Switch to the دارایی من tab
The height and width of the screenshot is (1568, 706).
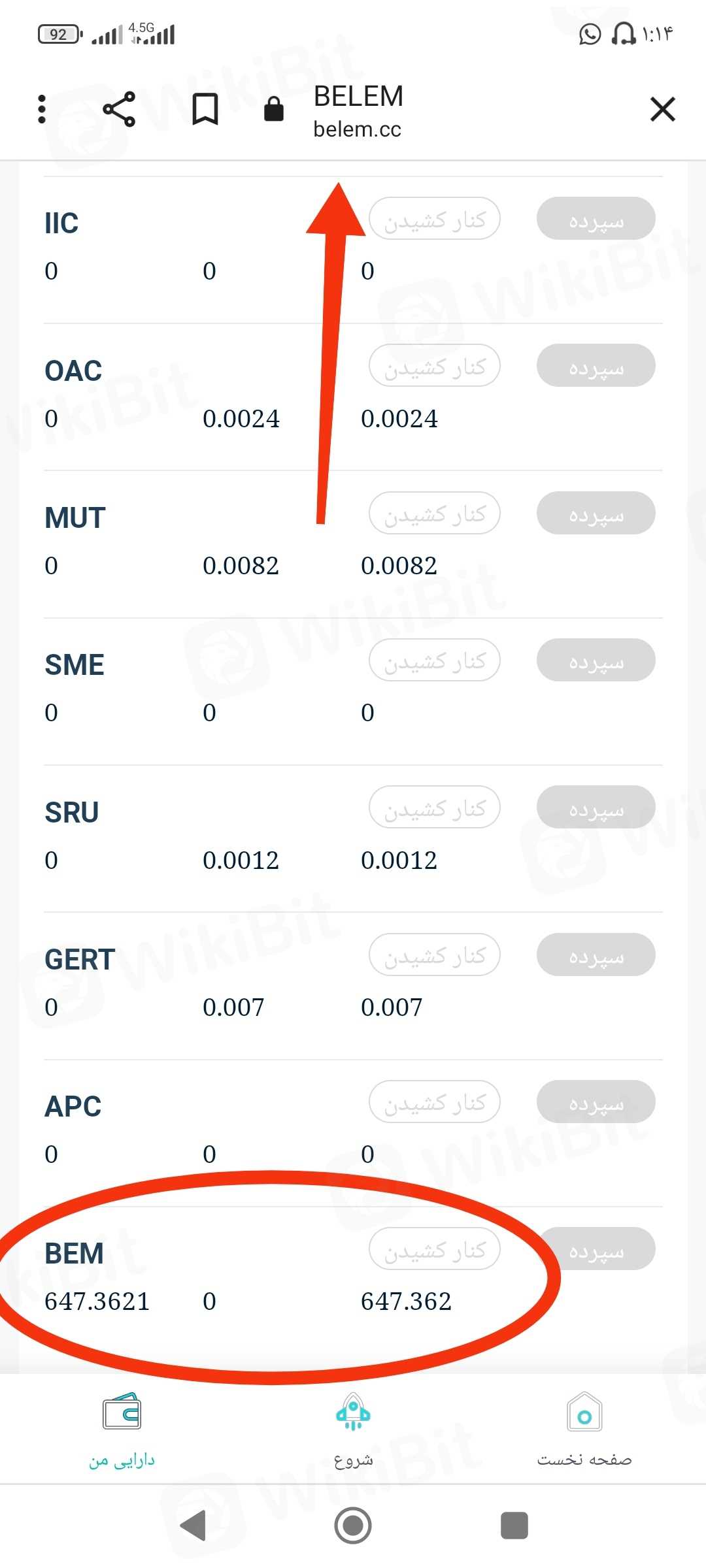[x=122, y=1431]
